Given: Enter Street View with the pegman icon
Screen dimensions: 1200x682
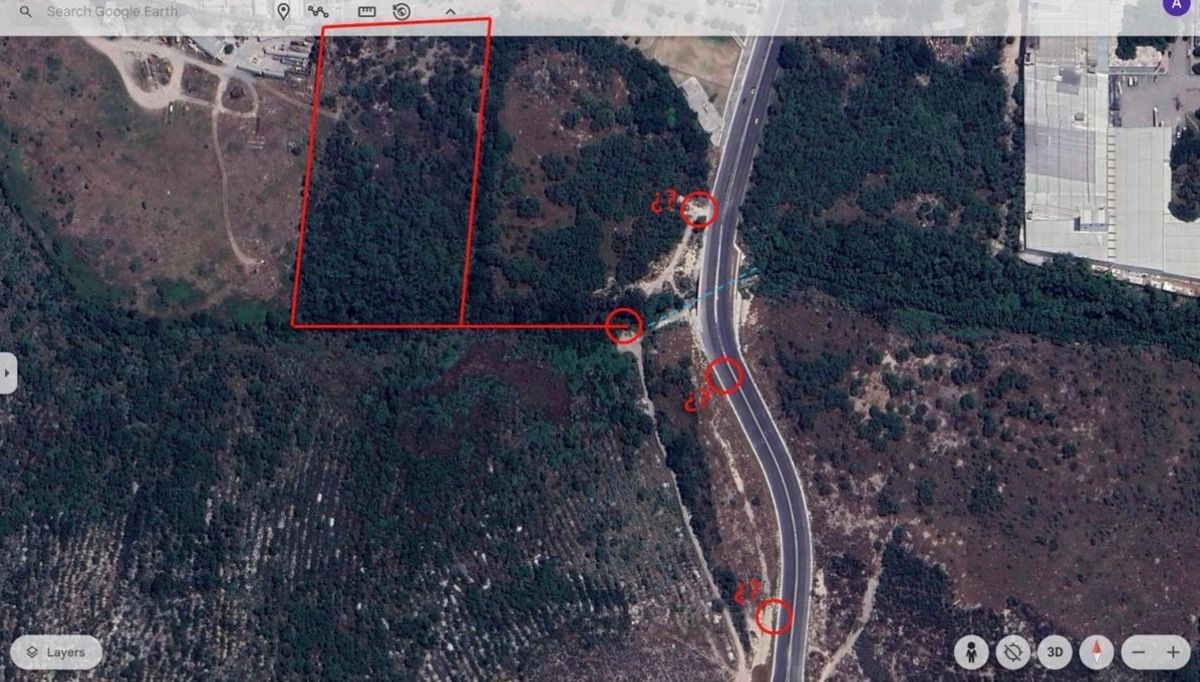Looking at the screenshot, I should click(x=971, y=653).
